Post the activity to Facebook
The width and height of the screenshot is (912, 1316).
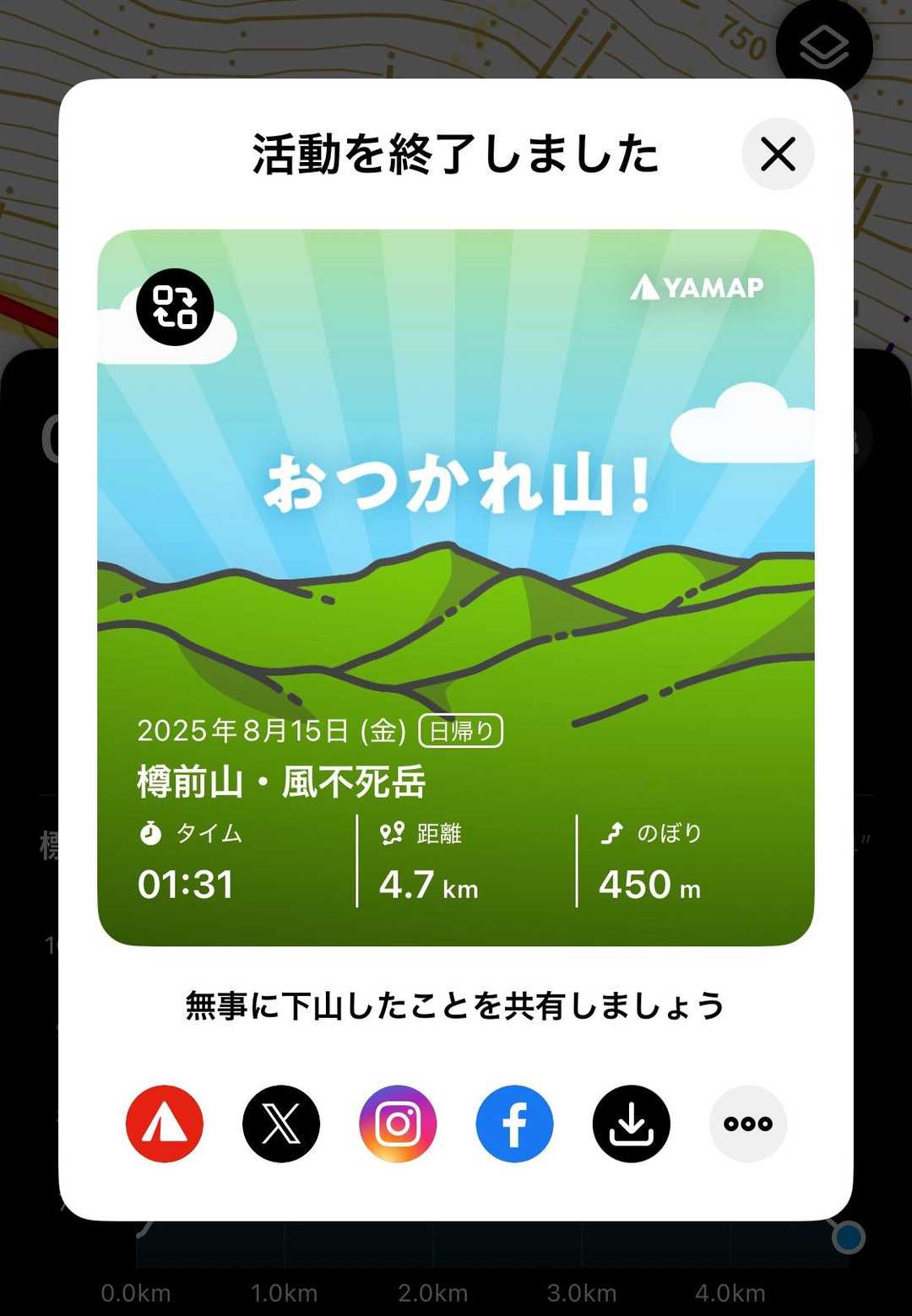pos(514,1124)
